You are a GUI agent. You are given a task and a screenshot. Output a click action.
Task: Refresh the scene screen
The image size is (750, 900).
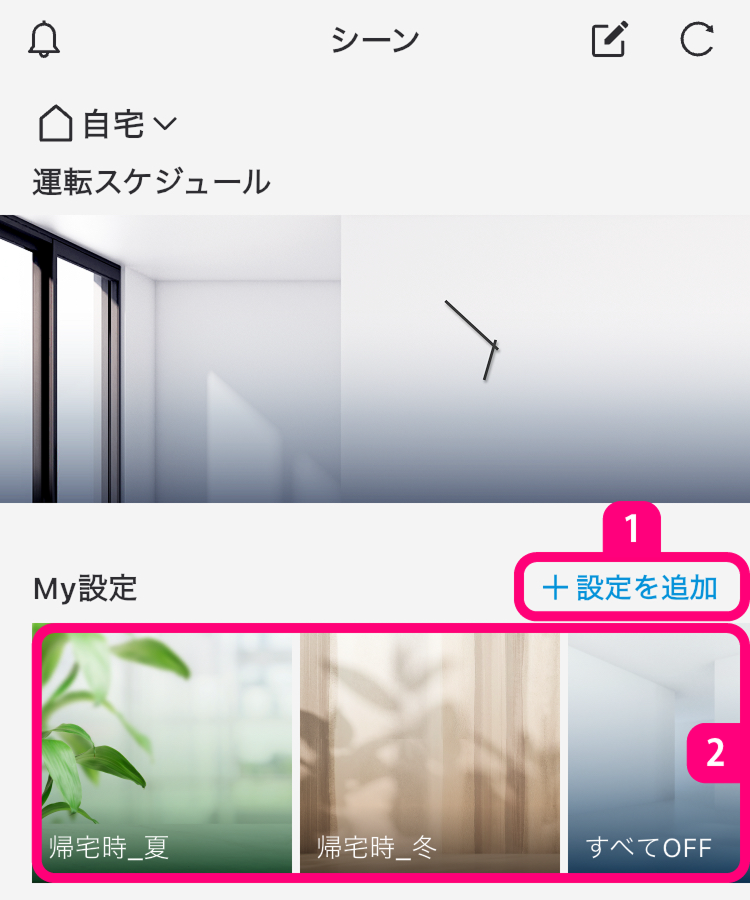coord(697,40)
